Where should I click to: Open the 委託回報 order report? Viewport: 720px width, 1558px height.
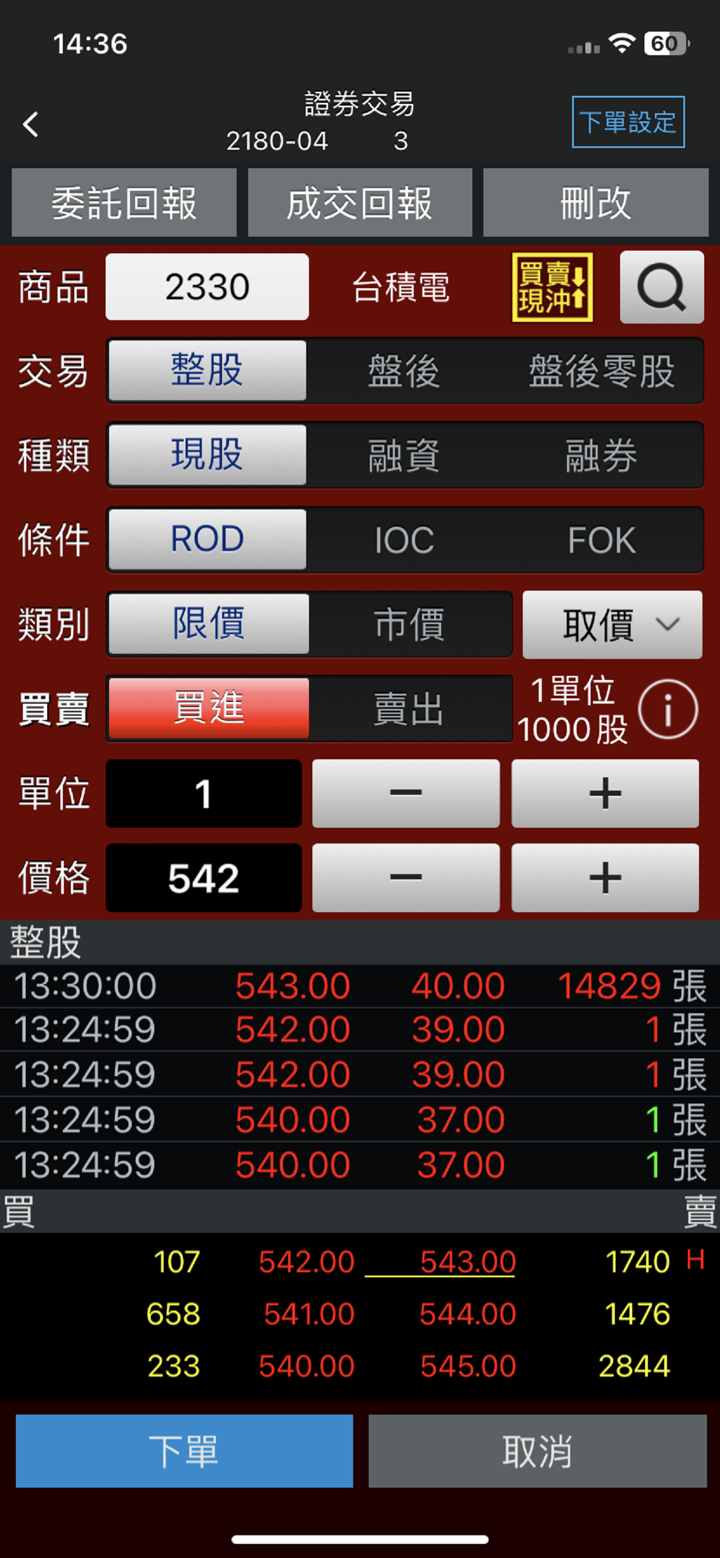124,203
